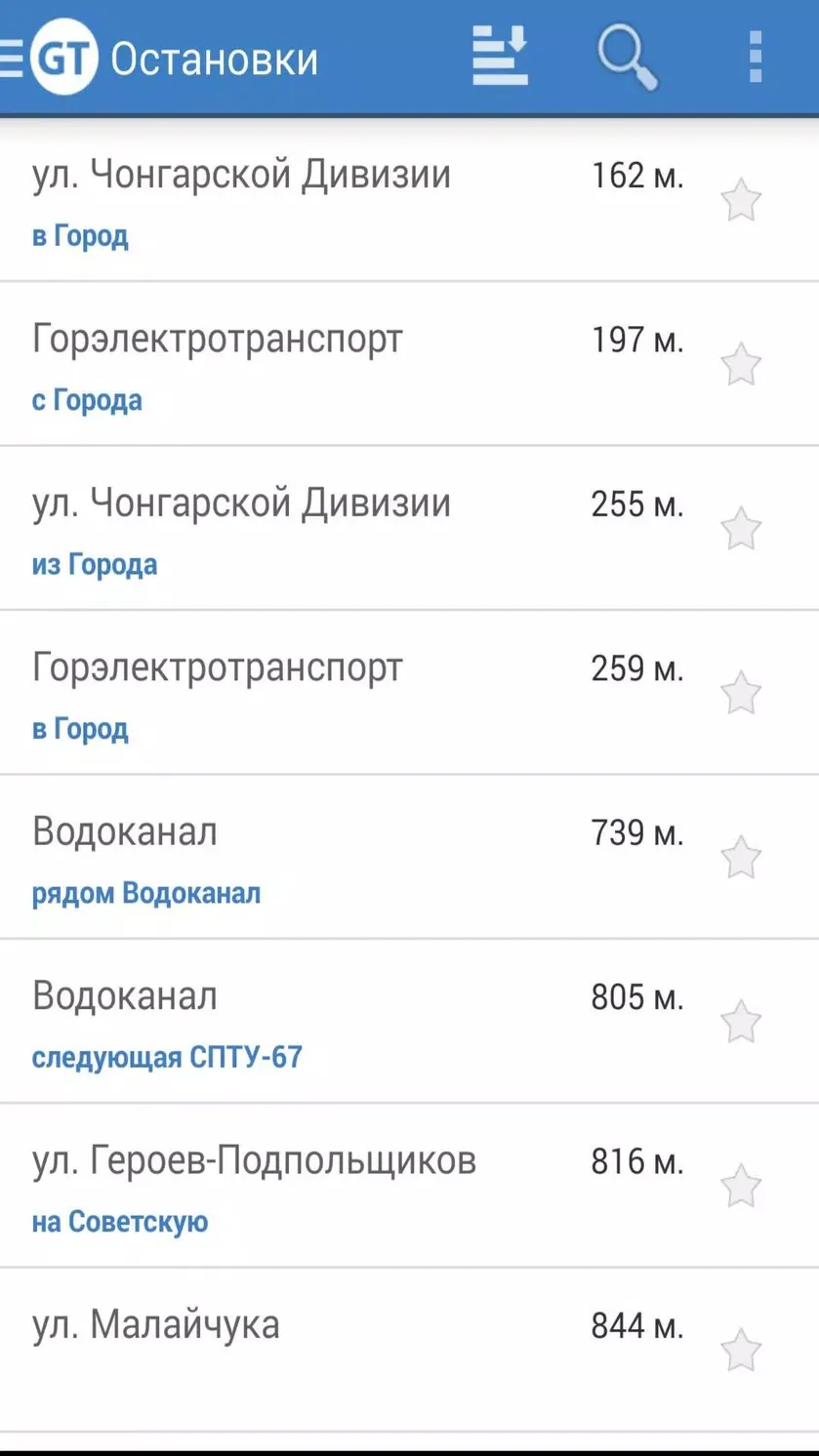819x1456 pixels.
Task: Star the Водоканал 805 м. stop
Action: point(741,1021)
